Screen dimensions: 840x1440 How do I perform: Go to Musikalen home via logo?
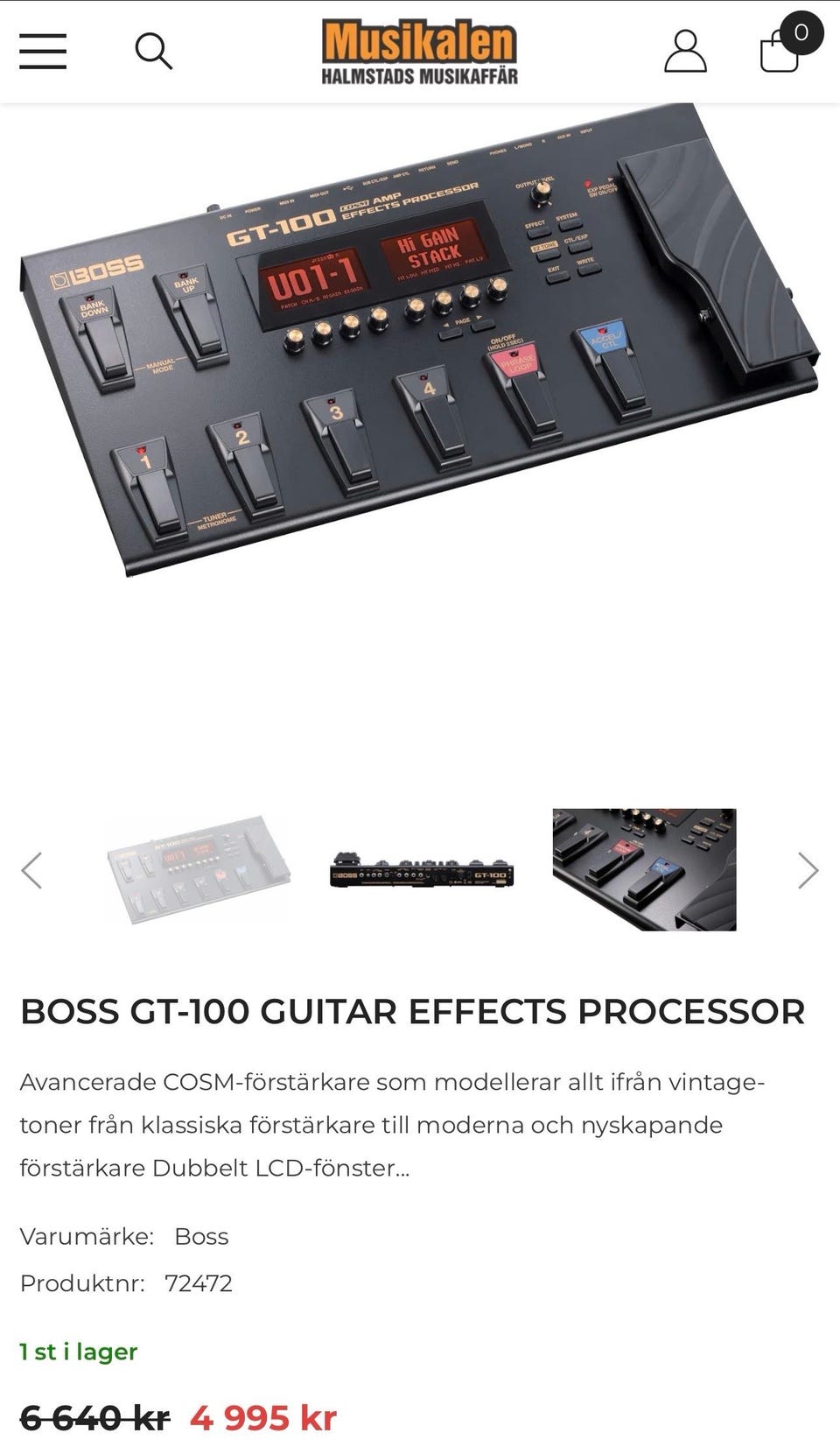419,52
